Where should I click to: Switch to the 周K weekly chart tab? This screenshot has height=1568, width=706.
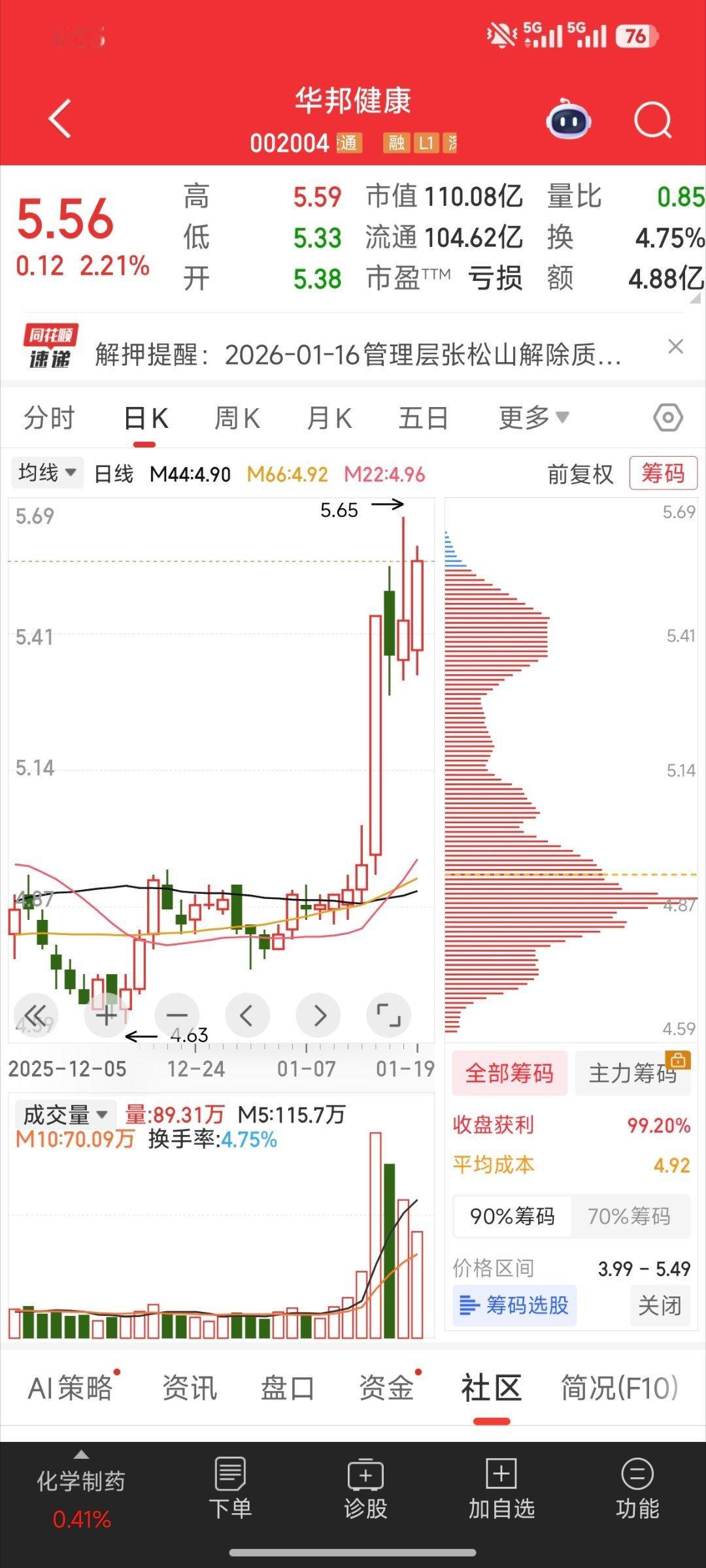coord(237,417)
